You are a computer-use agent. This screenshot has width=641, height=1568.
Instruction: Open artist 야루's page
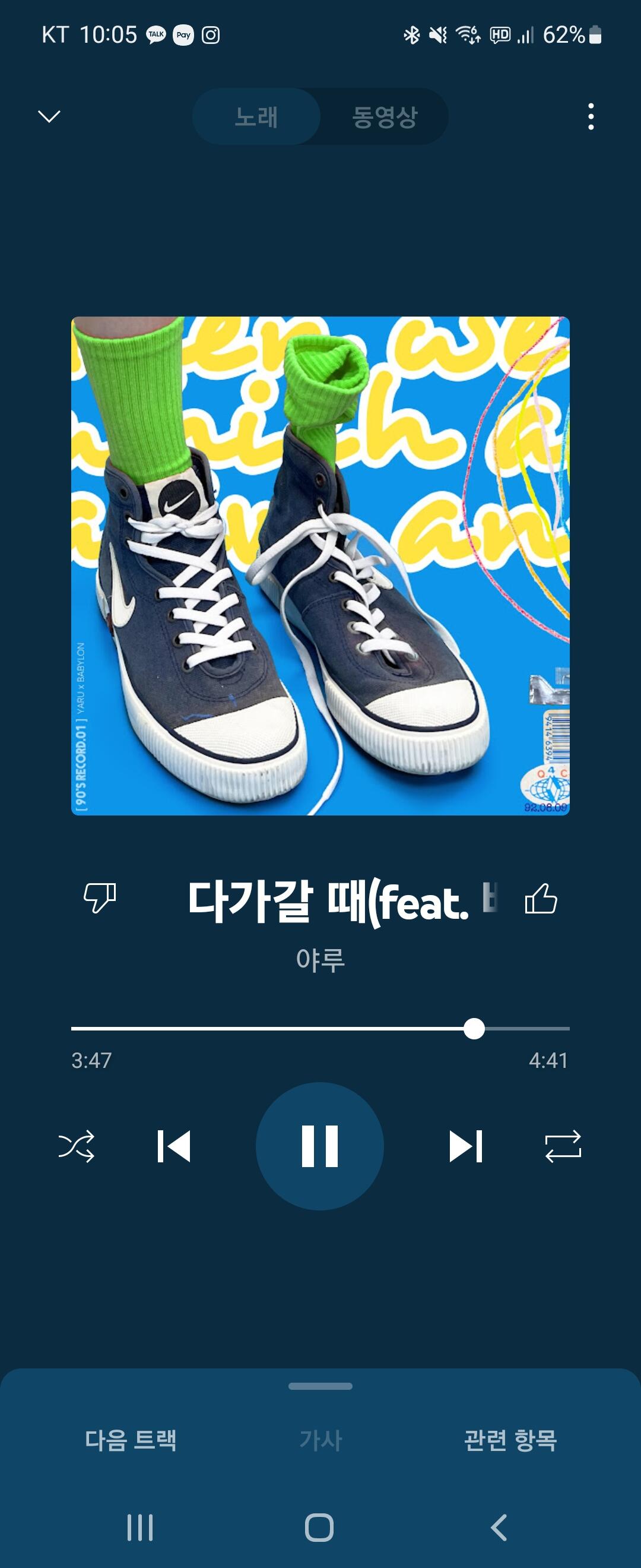pos(320,960)
